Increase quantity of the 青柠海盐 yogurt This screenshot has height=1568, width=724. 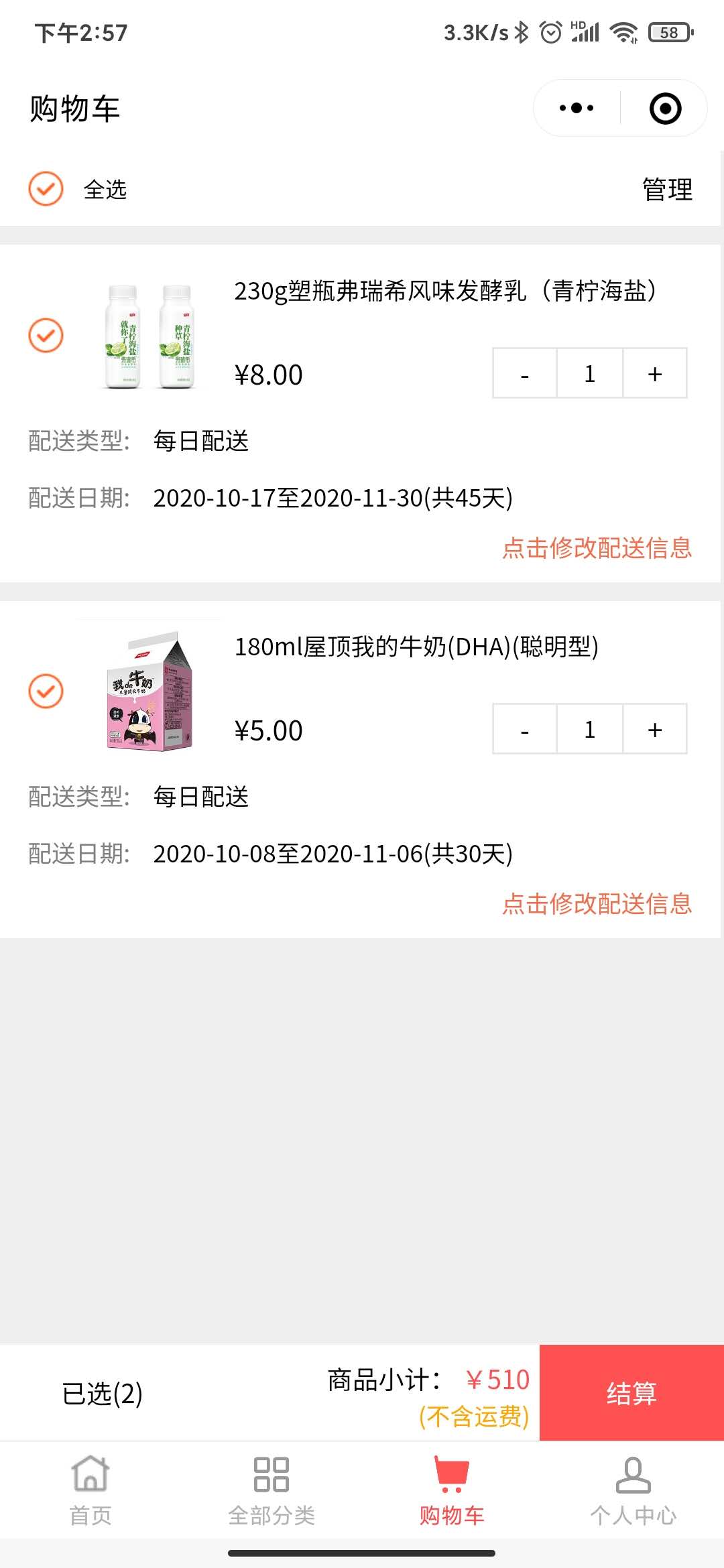point(655,373)
